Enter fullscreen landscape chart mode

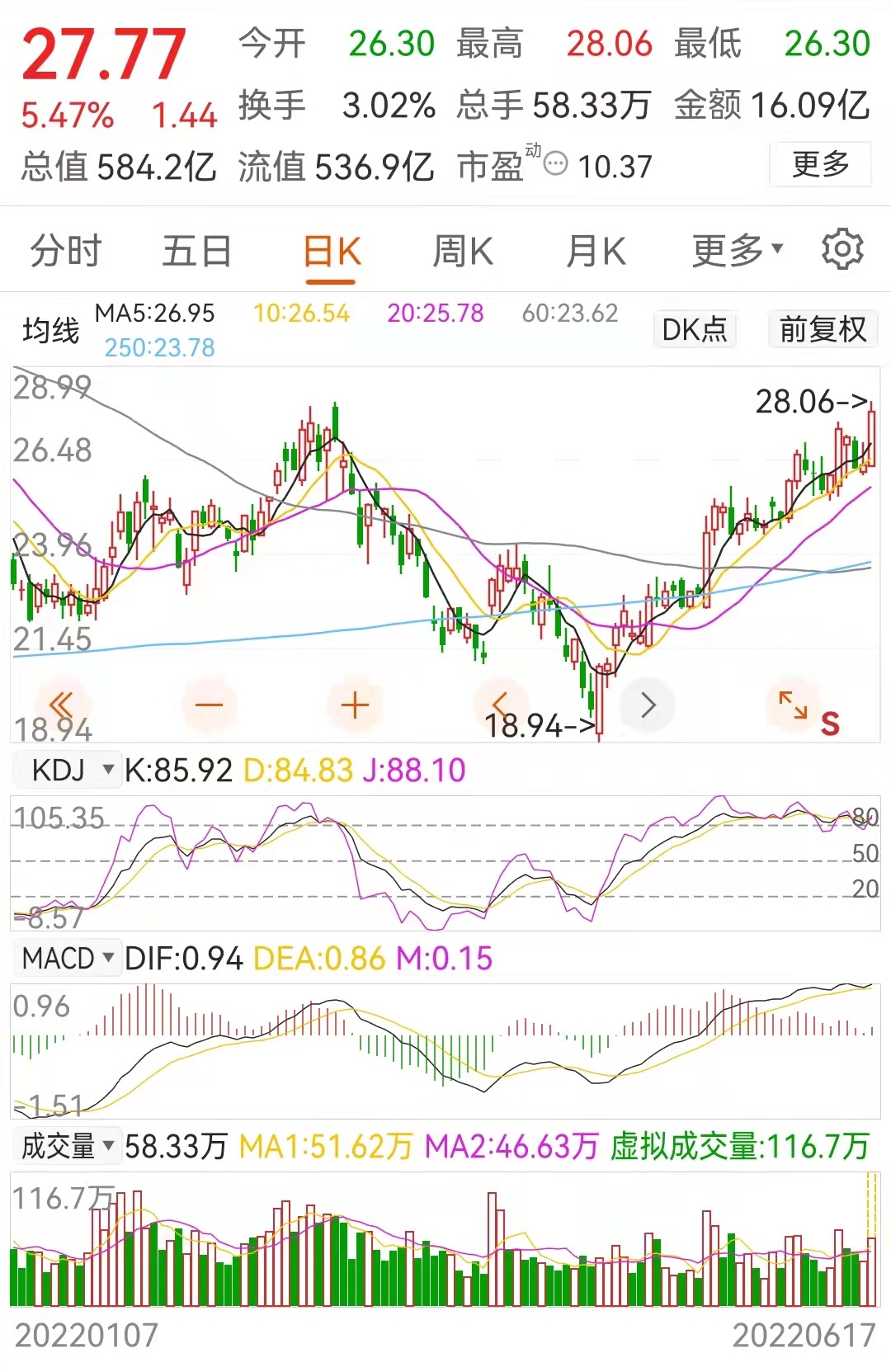pos(794,704)
